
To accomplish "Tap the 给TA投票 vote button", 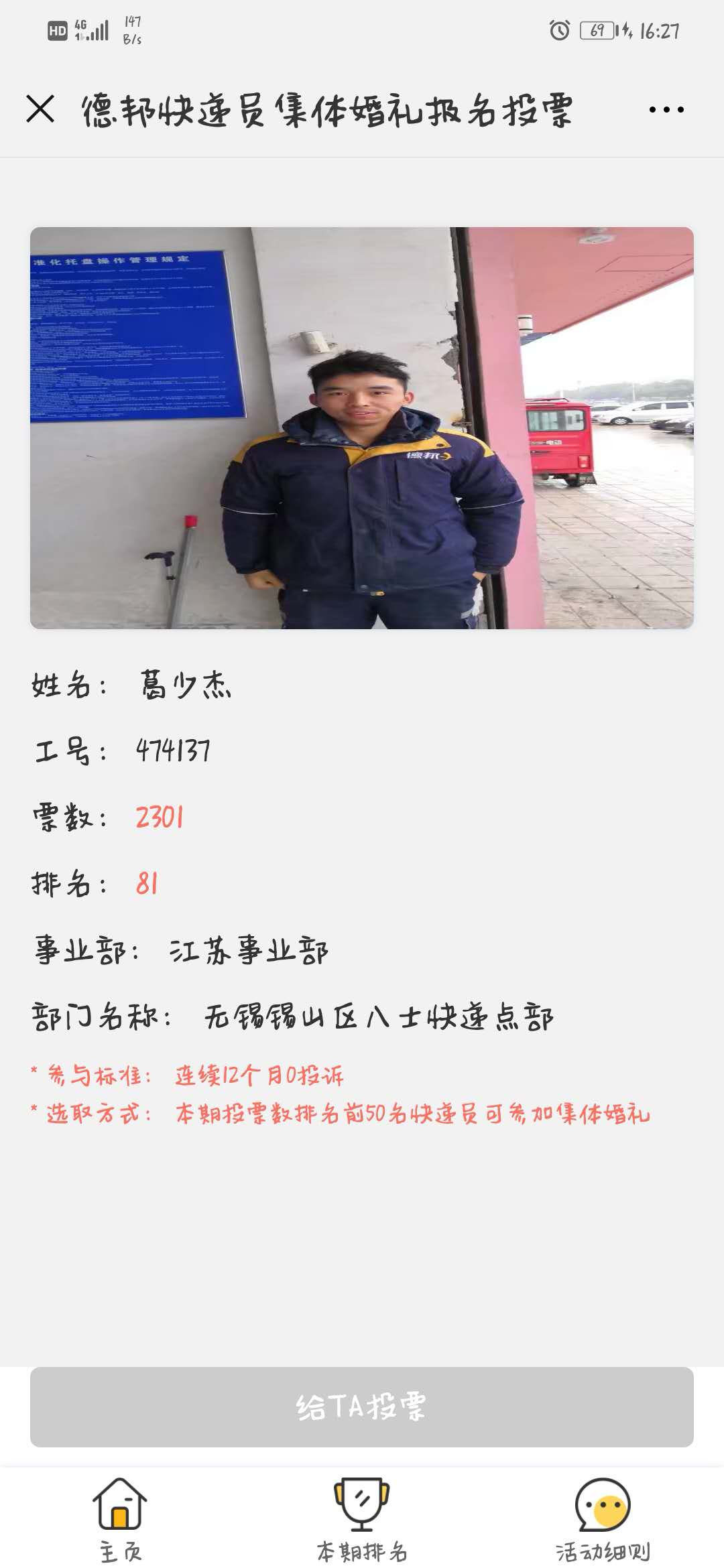I will (x=362, y=1407).
